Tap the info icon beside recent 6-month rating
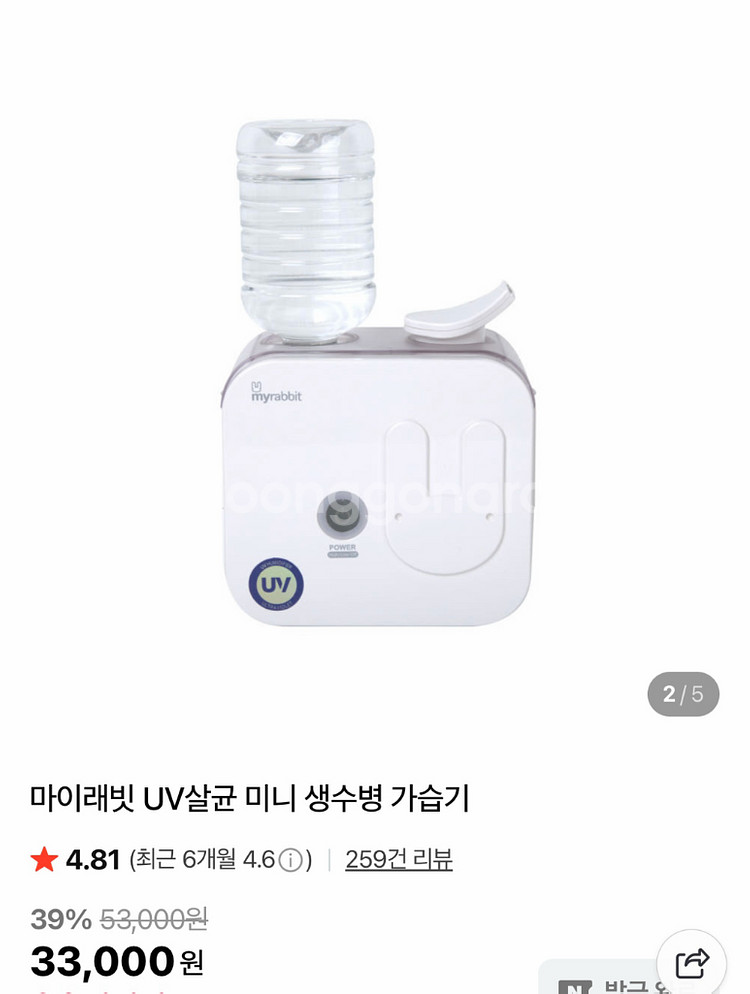 pos(290,859)
